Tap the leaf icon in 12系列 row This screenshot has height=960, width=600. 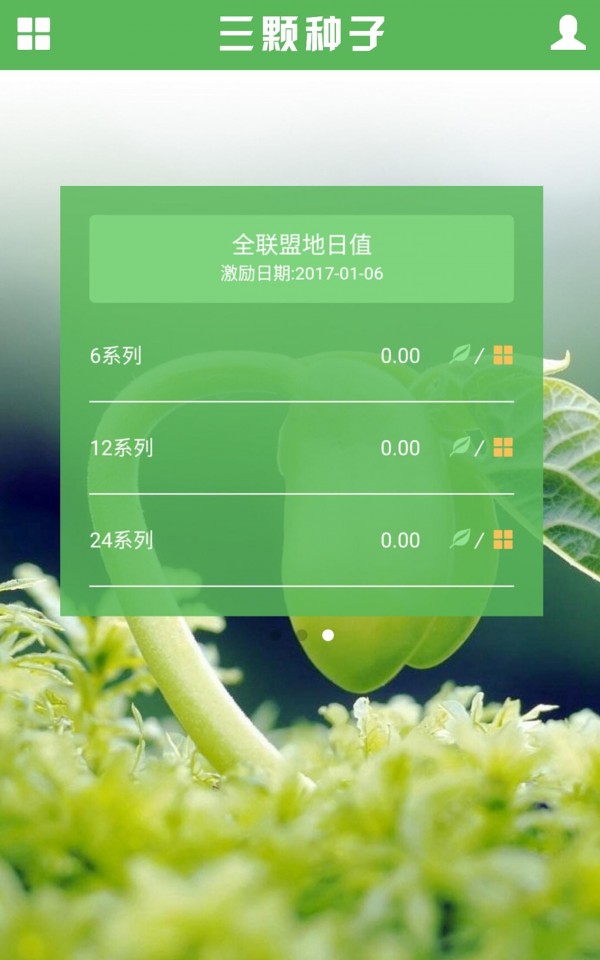[460, 446]
